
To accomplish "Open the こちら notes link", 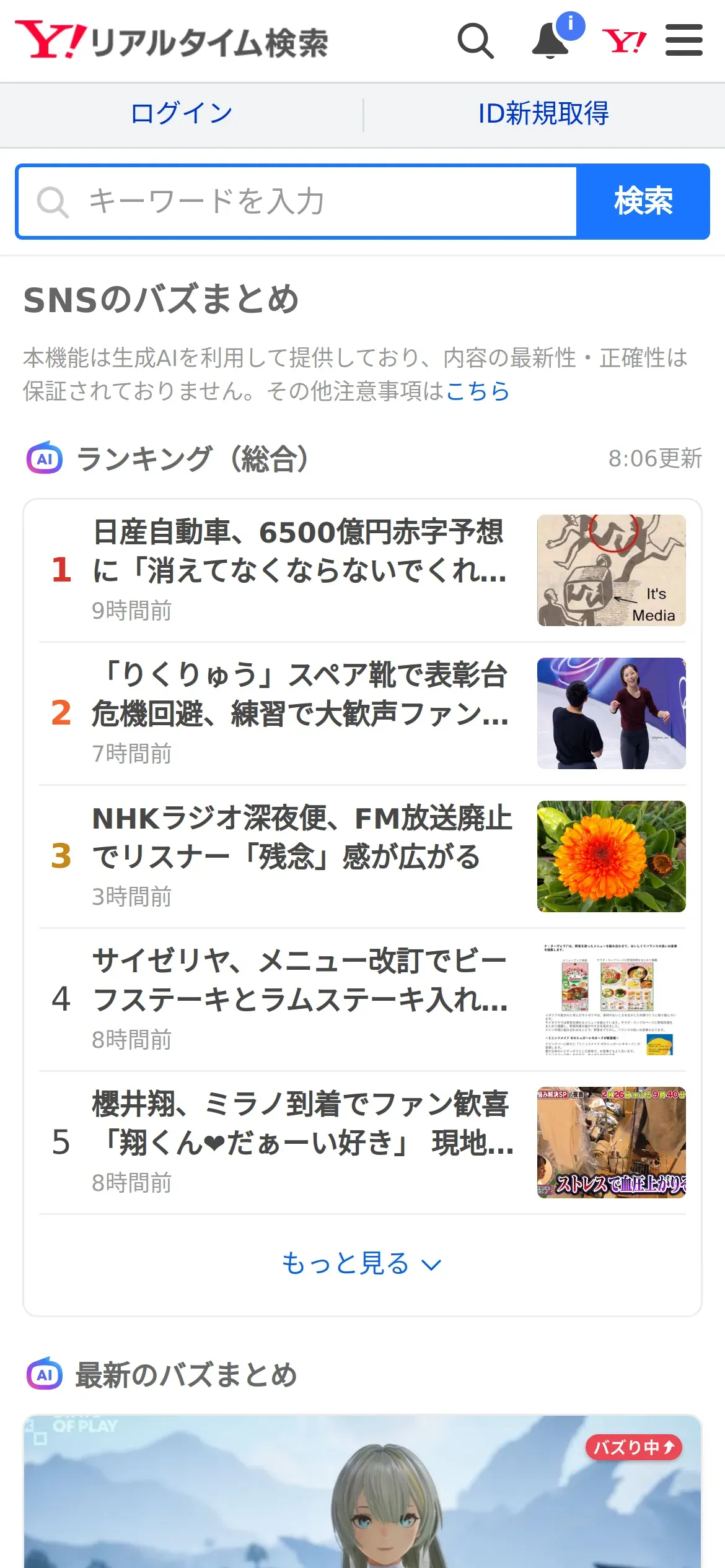I will click(477, 391).
